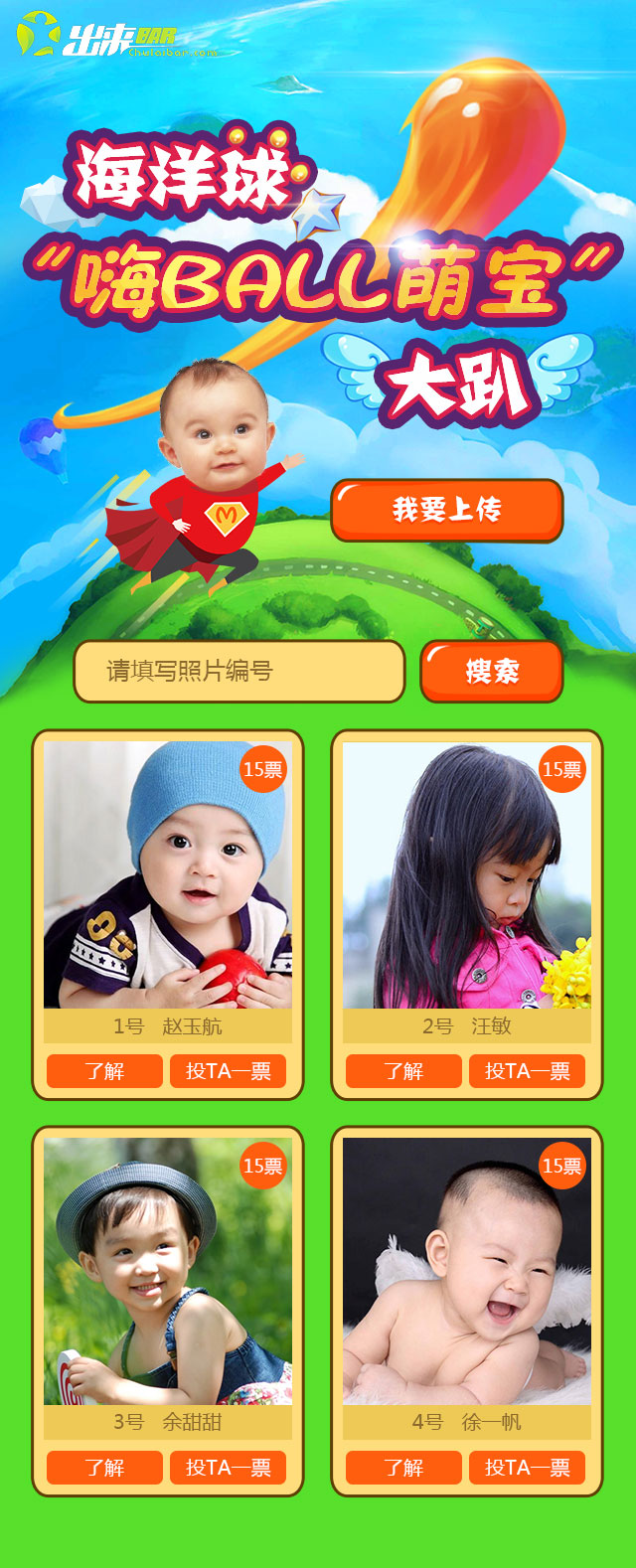Open photo of No.2 汪敏
The height and width of the screenshot is (1568, 636).
pyautogui.click(x=467, y=874)
